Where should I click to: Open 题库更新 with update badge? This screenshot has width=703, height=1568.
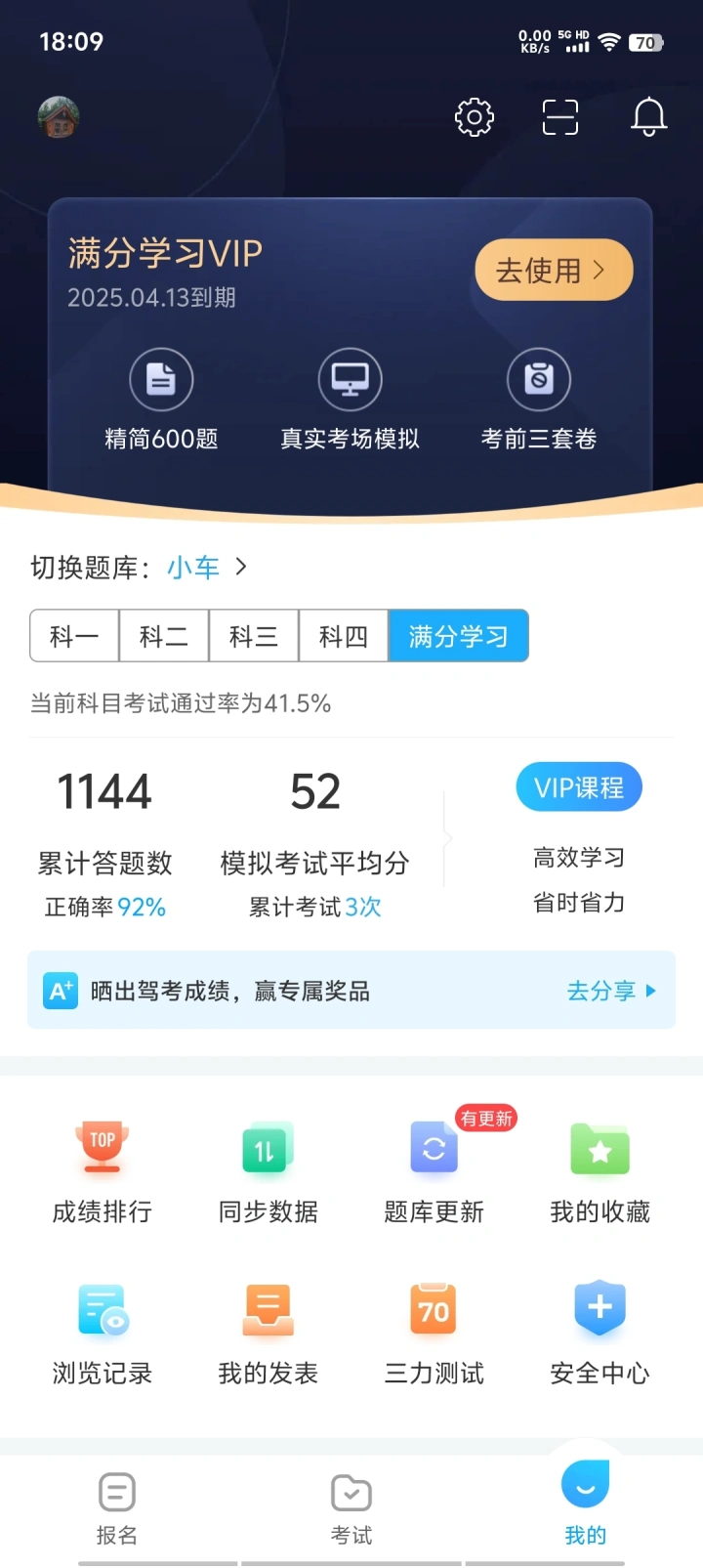(x=434, y=1172)
